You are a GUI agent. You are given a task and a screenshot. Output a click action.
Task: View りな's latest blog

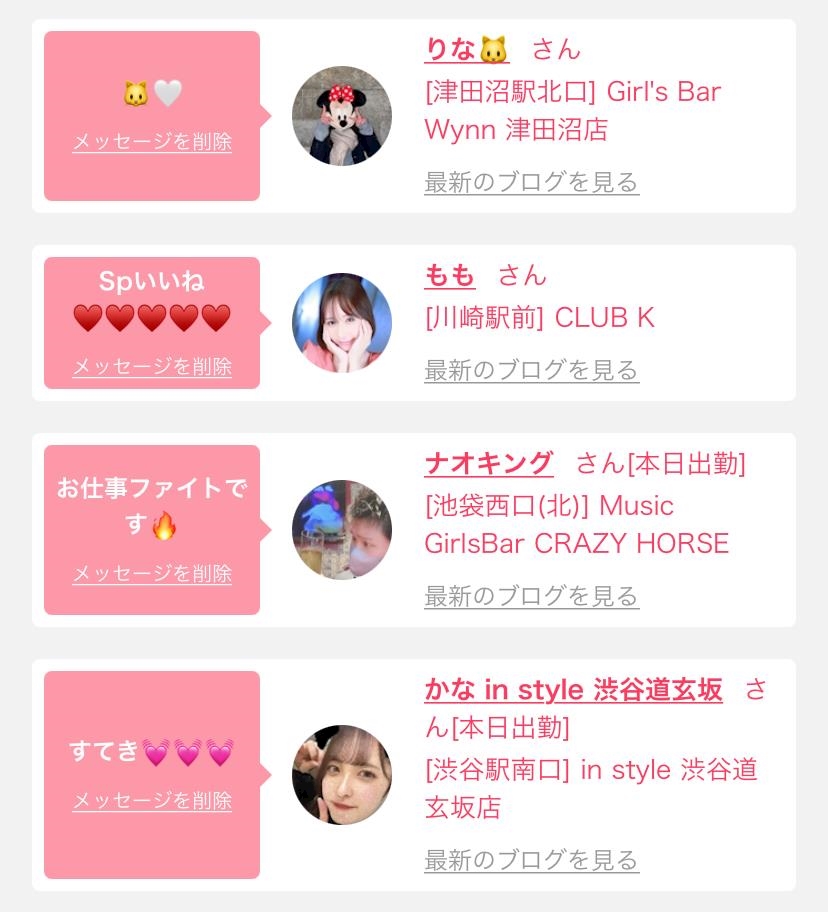pyautogui.click(x=531, y=183)
